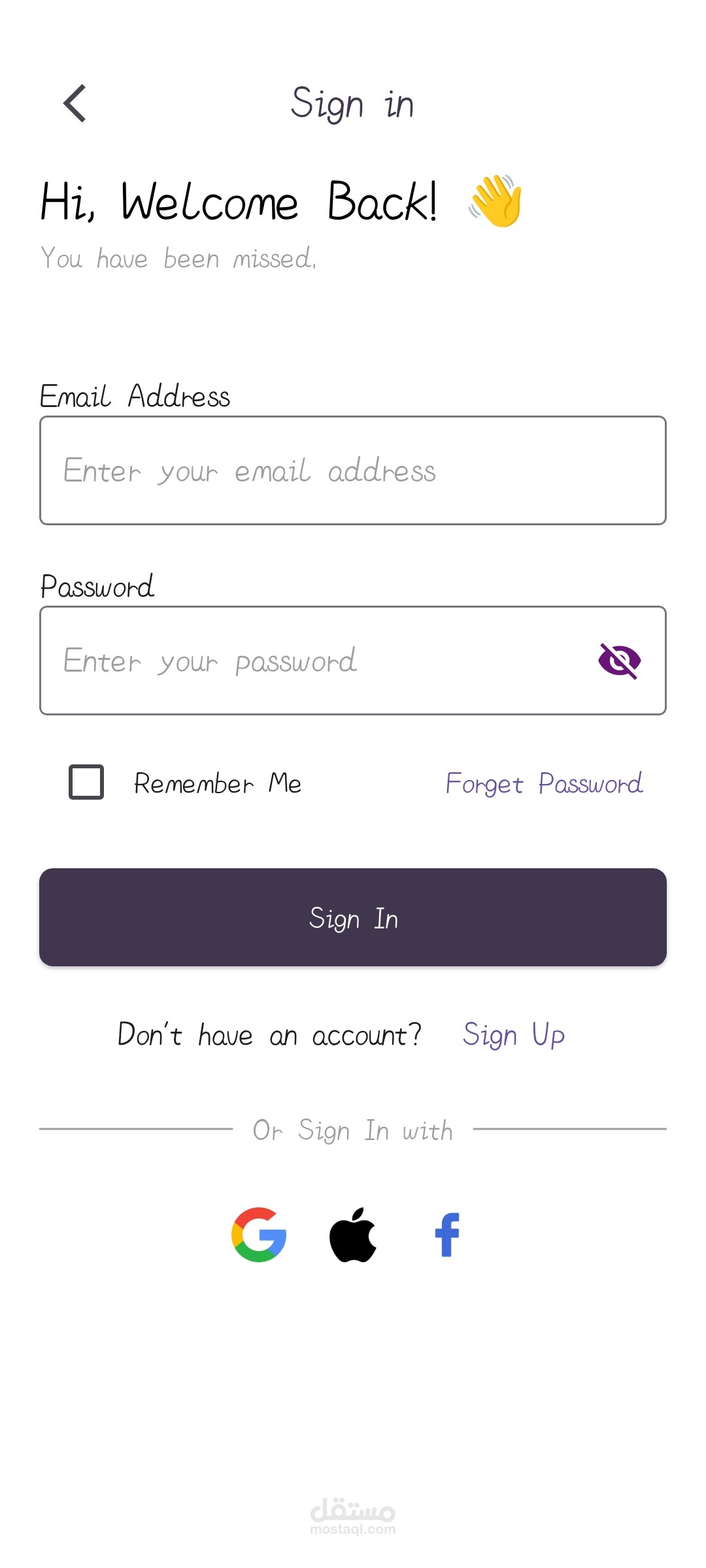Sign in with Facebook
This screenshot has height=1568, width=706.
pos(448,1235)
